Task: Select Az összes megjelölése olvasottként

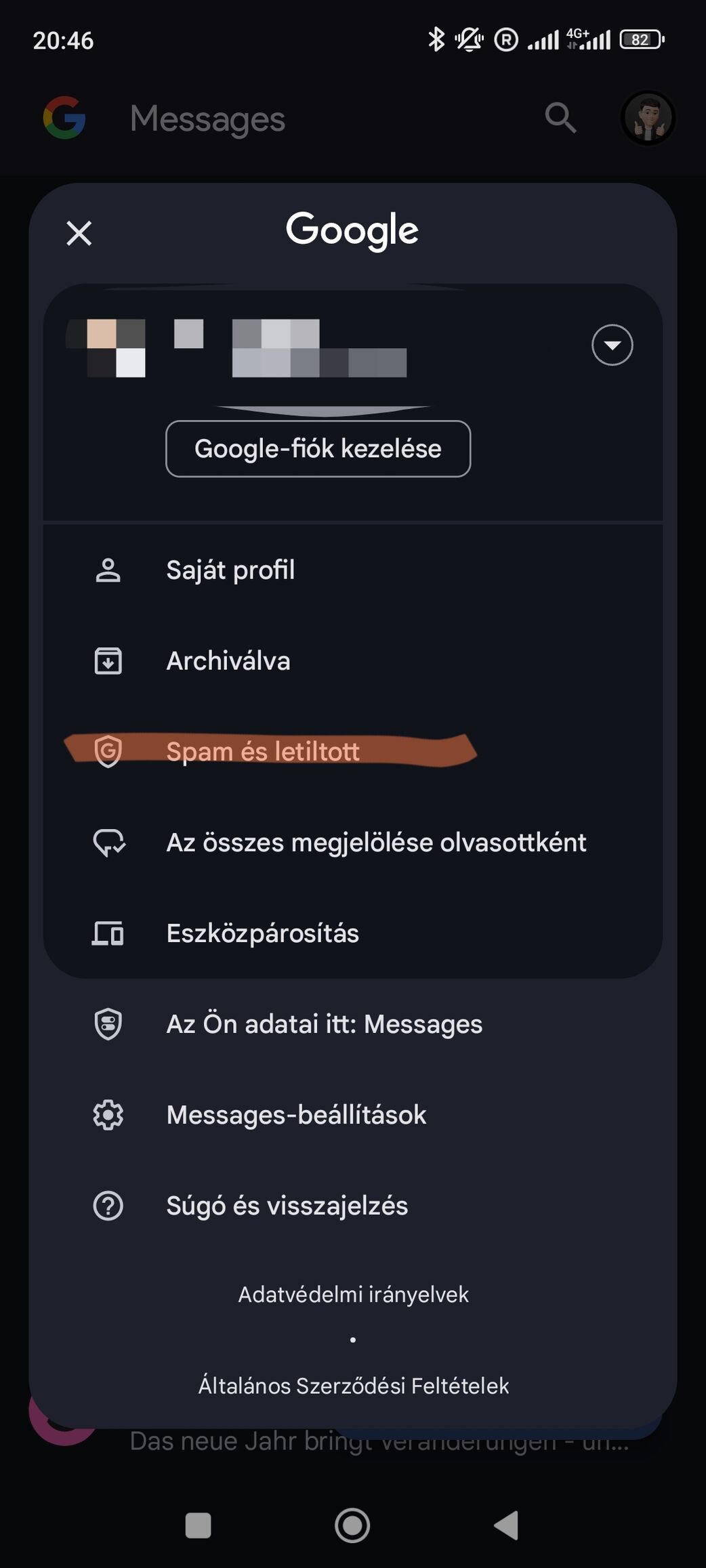Action: click(376, 843)
